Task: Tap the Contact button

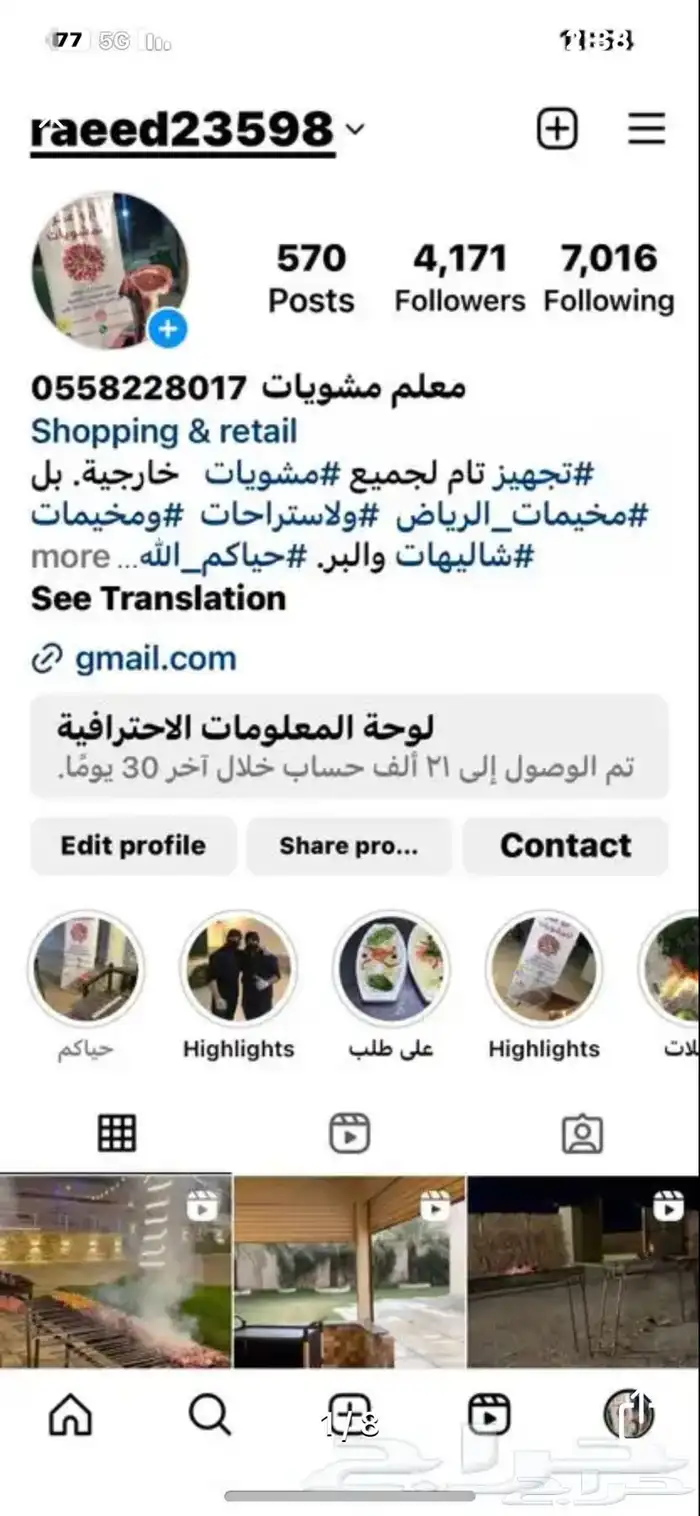Action: (565, 846)
